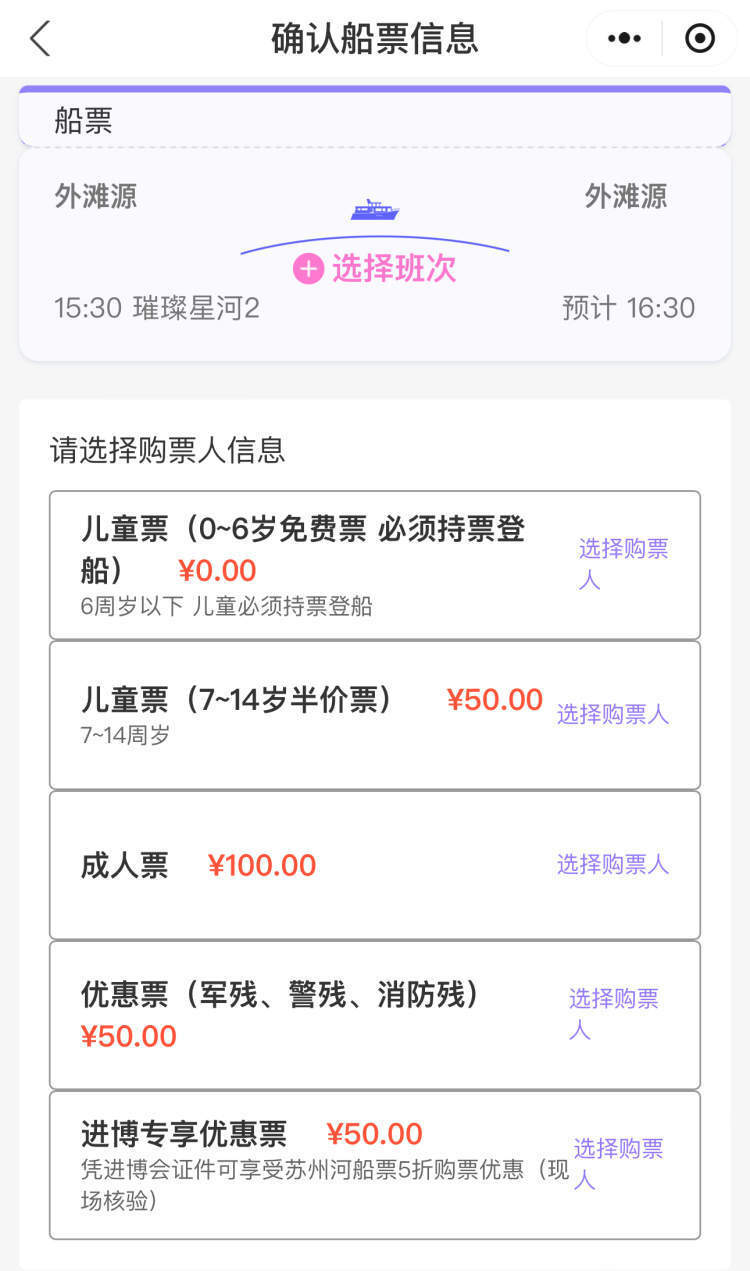Tap the departure port 外滩源 on the left
Screen dimensions: 750x1271
click(94, 198)
